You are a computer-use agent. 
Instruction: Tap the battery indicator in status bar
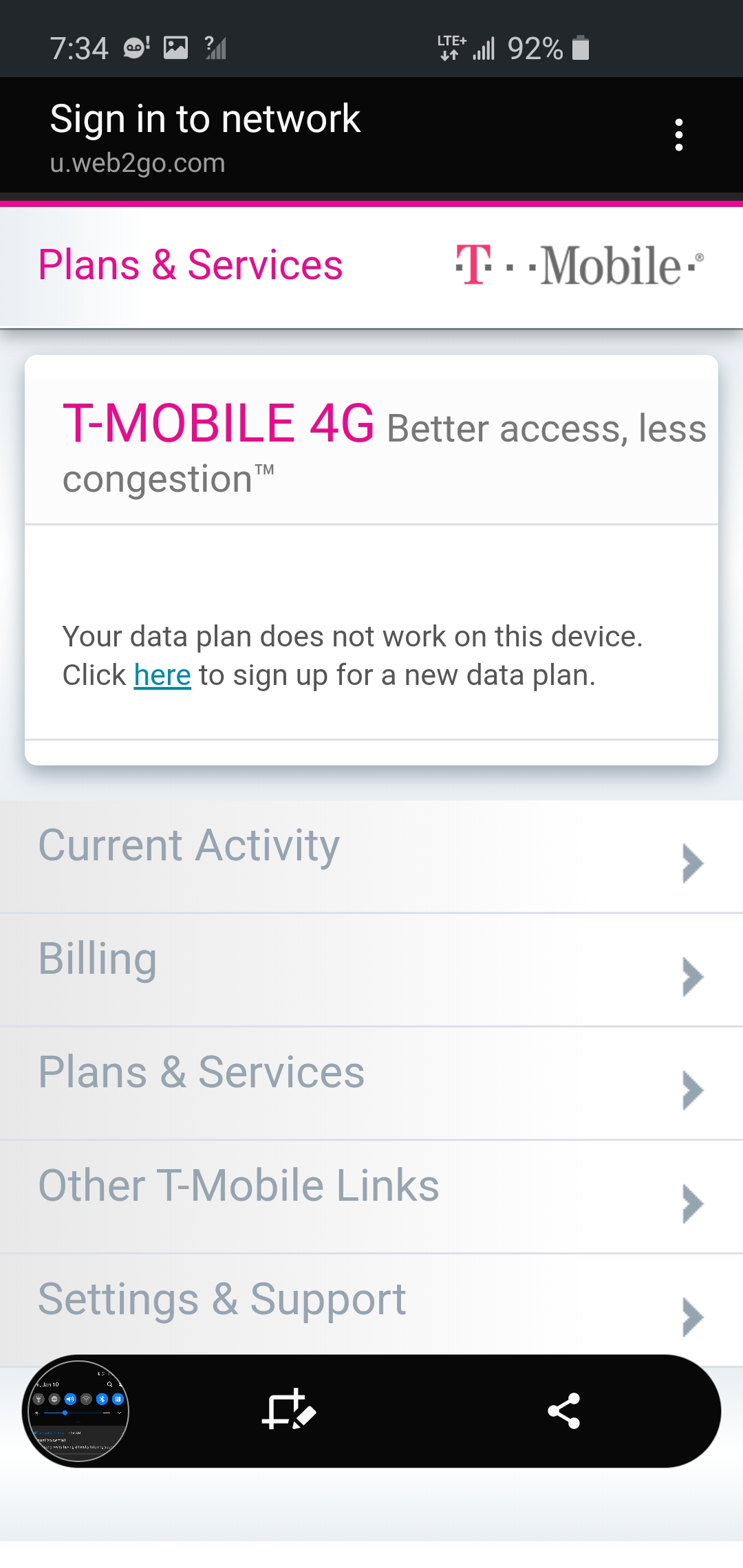(x=581, y=47)
